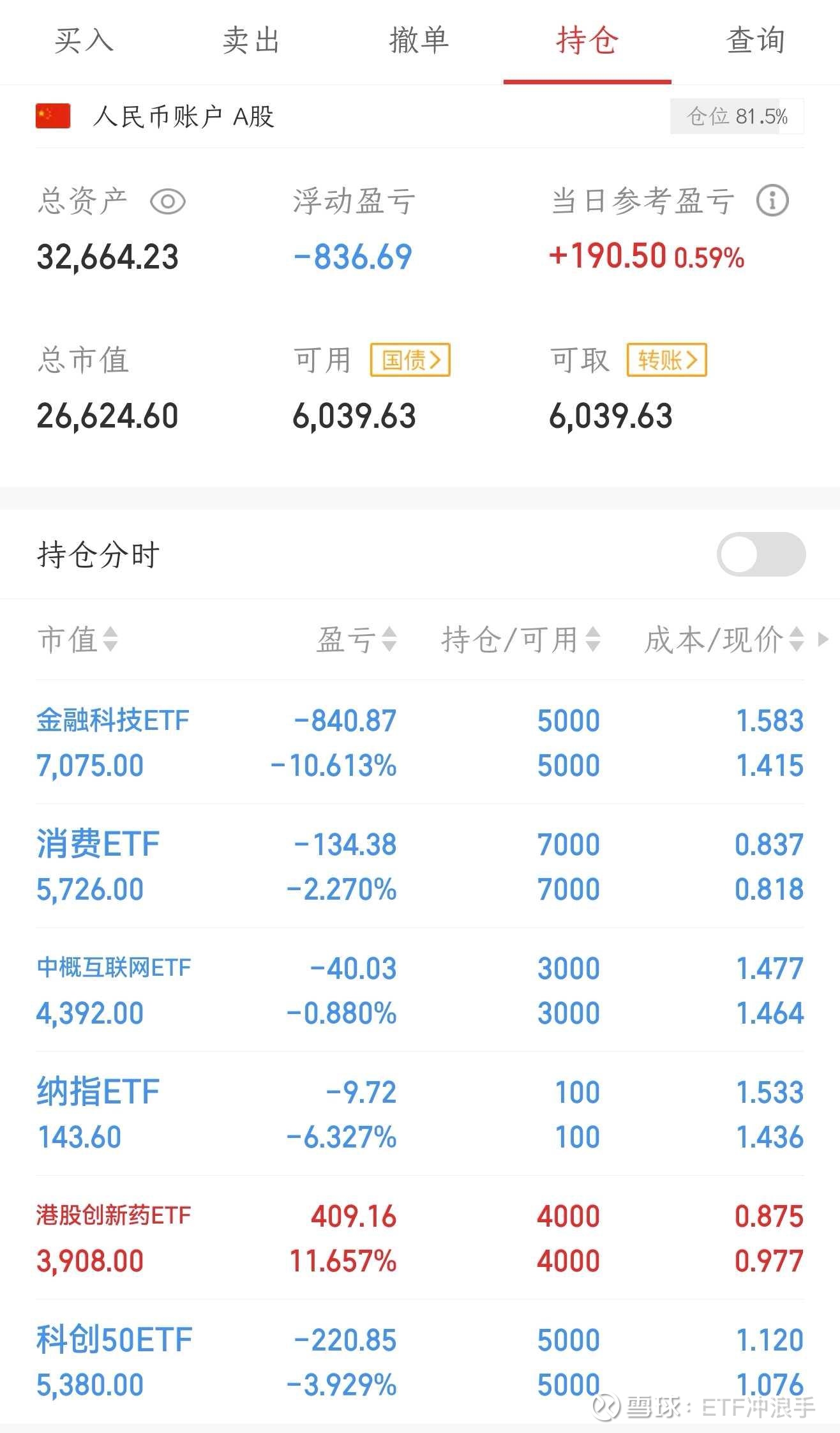This screenshot has height=1433, width=840.
Task: Click the China flag account icon
Action: click(52, 117)
